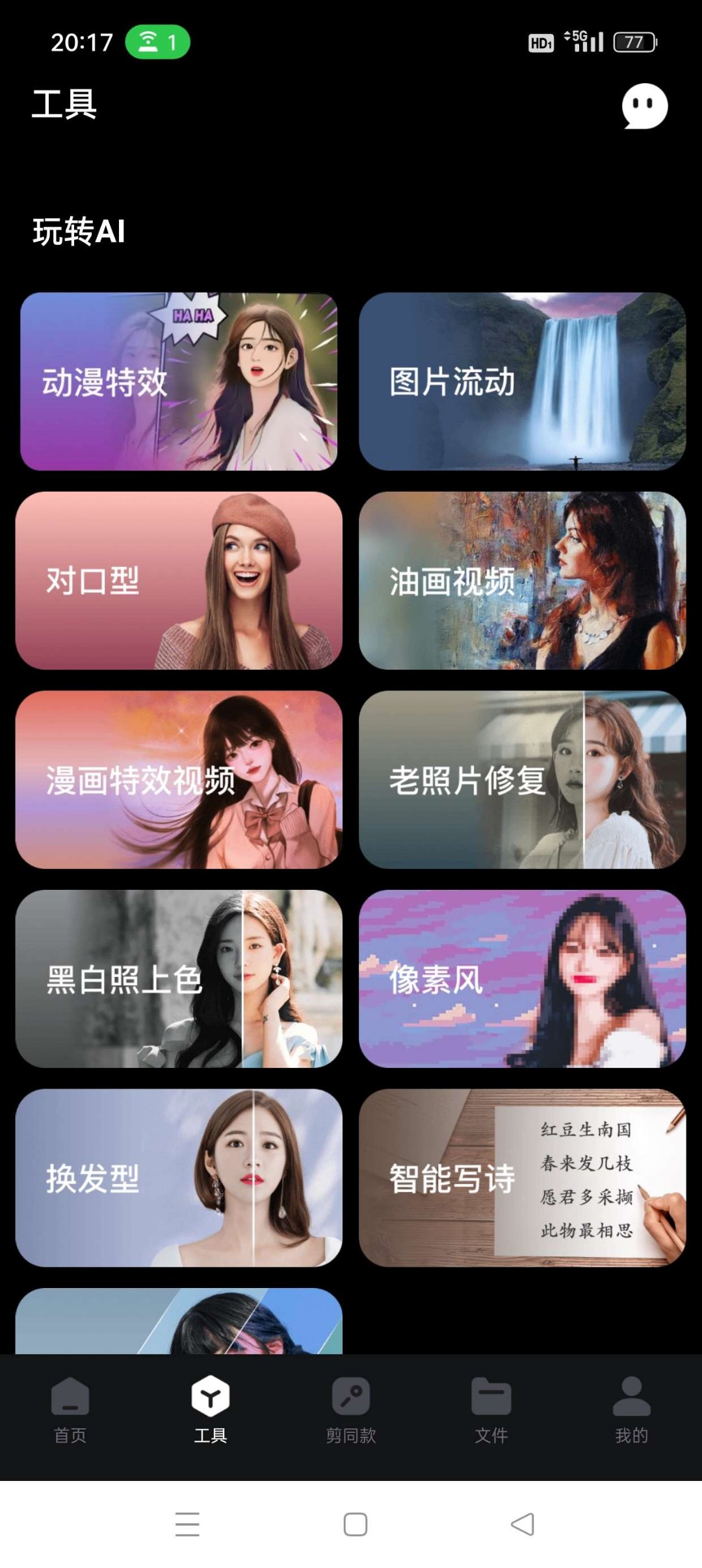Try the 像素风 effect
This screenshot has width=702, height=1568.
(x=522, y=979)
